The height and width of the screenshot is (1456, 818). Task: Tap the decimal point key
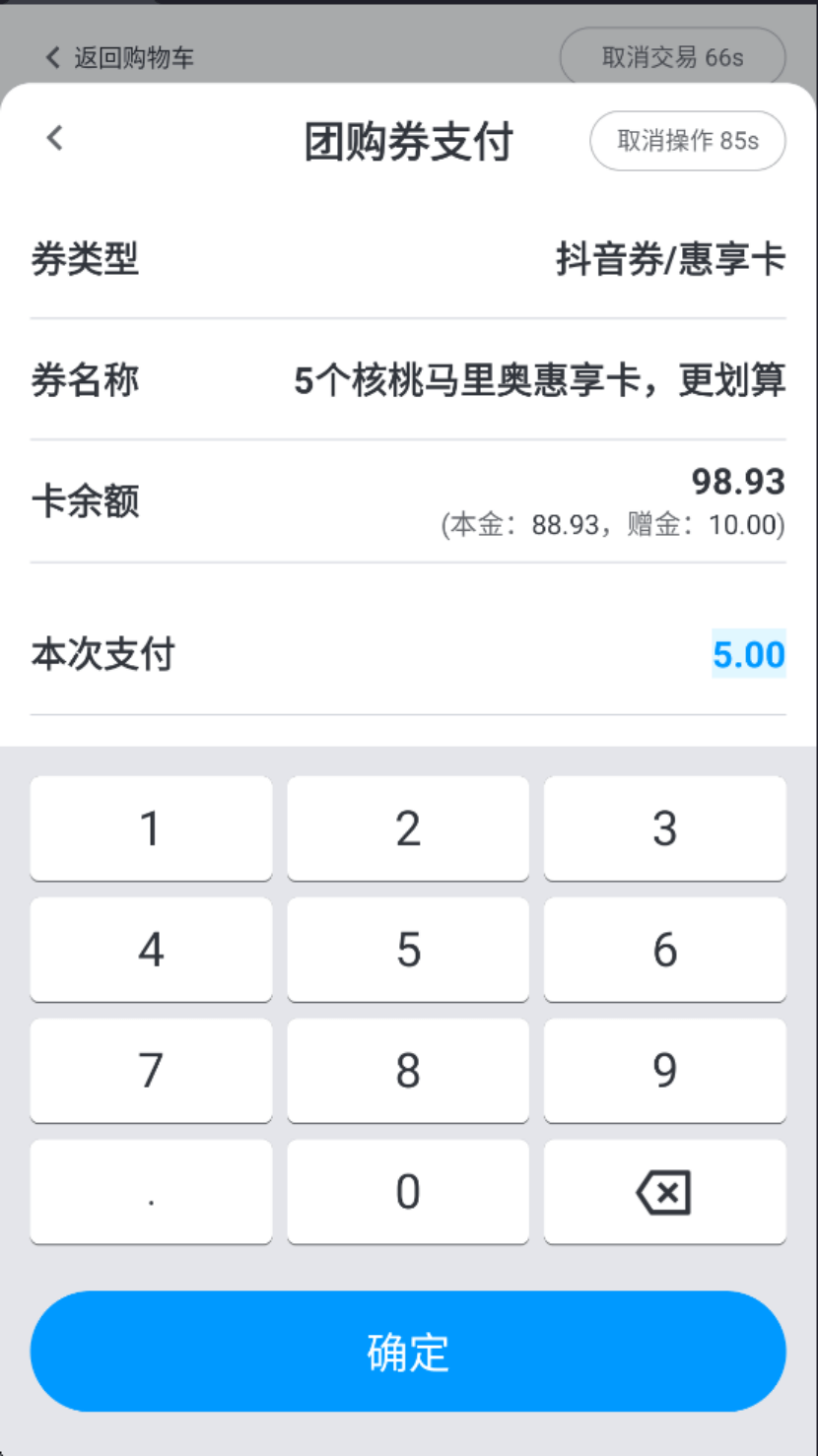pos(151,1192)
